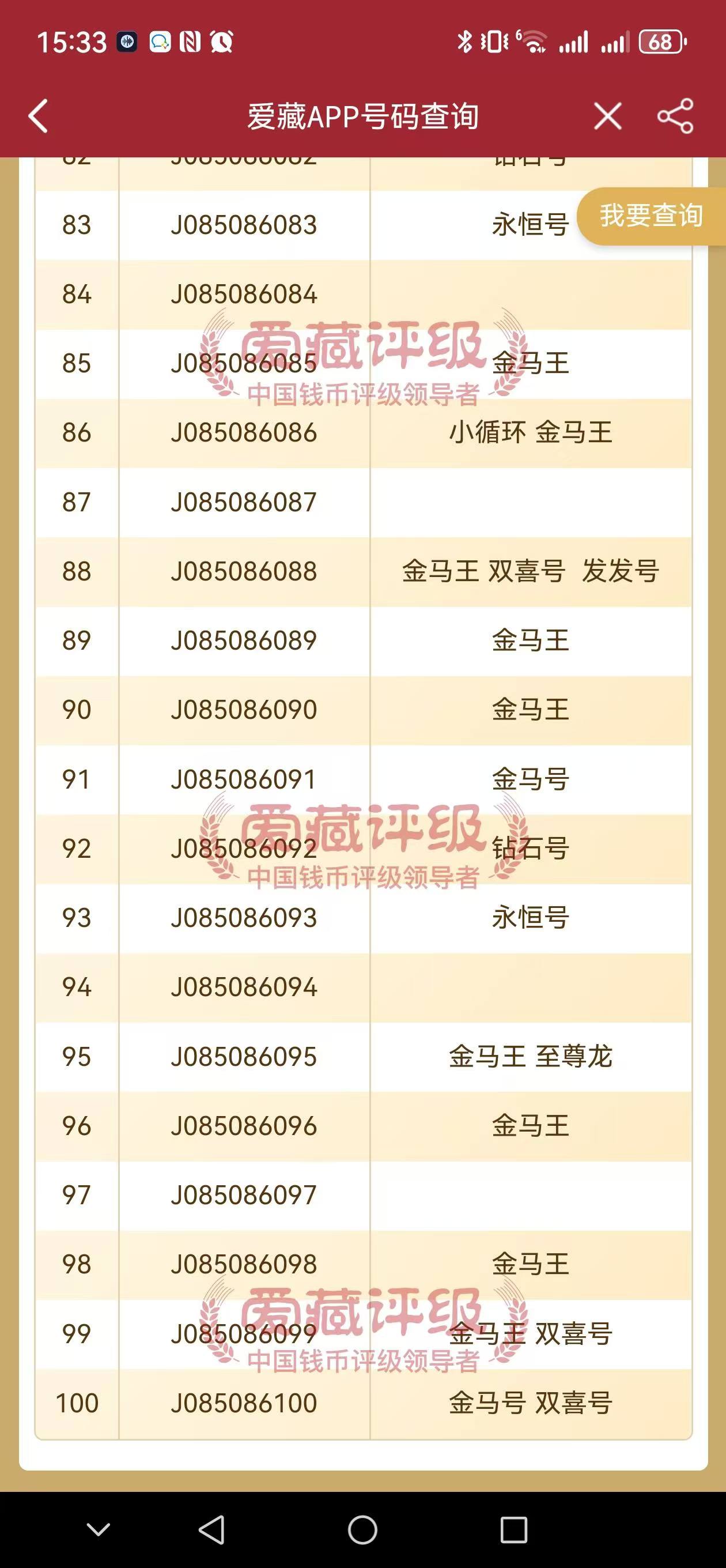Screen dimensions: 726x1568
Task: Tap the 我要查询 floating button
Action: (x=651, y=216)
